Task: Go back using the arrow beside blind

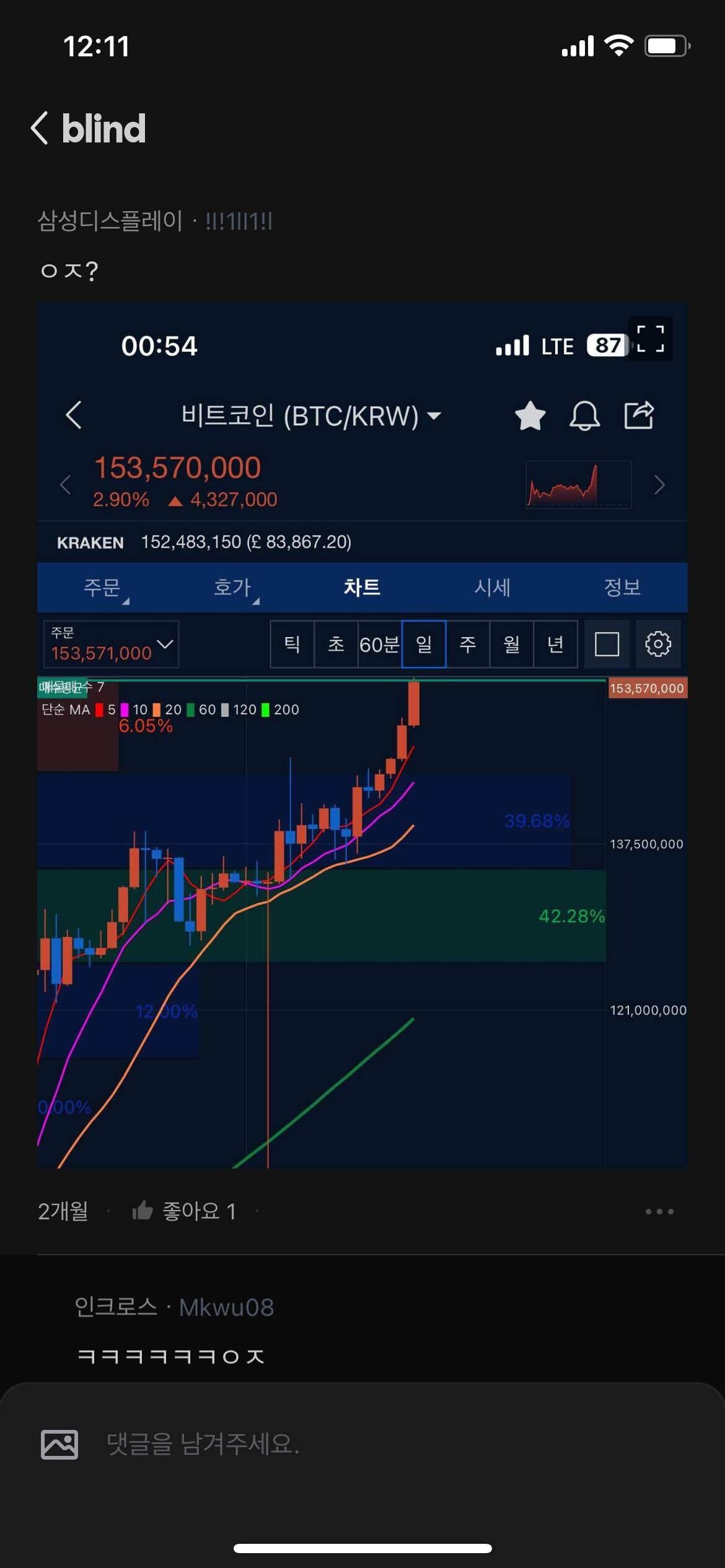Action: point(40,128)
